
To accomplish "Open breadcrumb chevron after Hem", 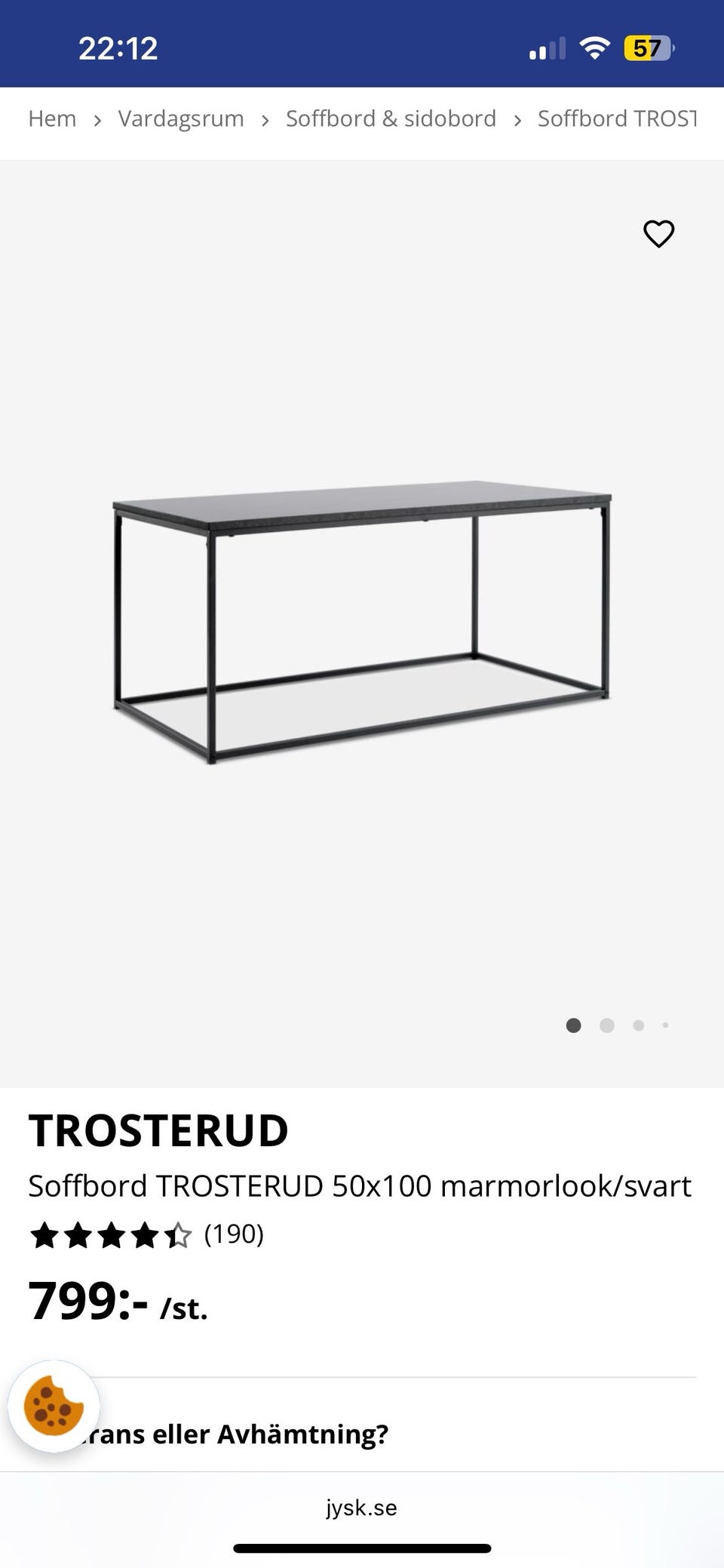I will click(x=98, y=119).
